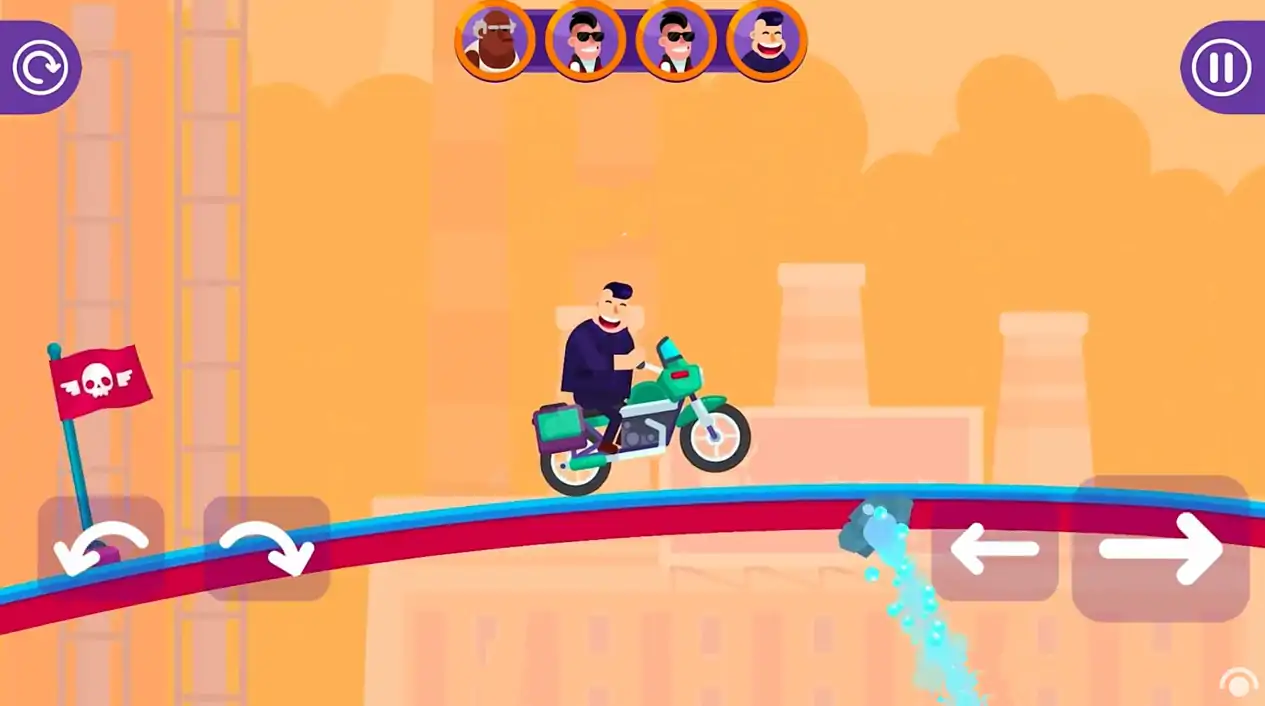The height and width of the screenshot is (706, 1265).
Task: Restart the level with the circular arrow
Action: click(x=40, y=68)
